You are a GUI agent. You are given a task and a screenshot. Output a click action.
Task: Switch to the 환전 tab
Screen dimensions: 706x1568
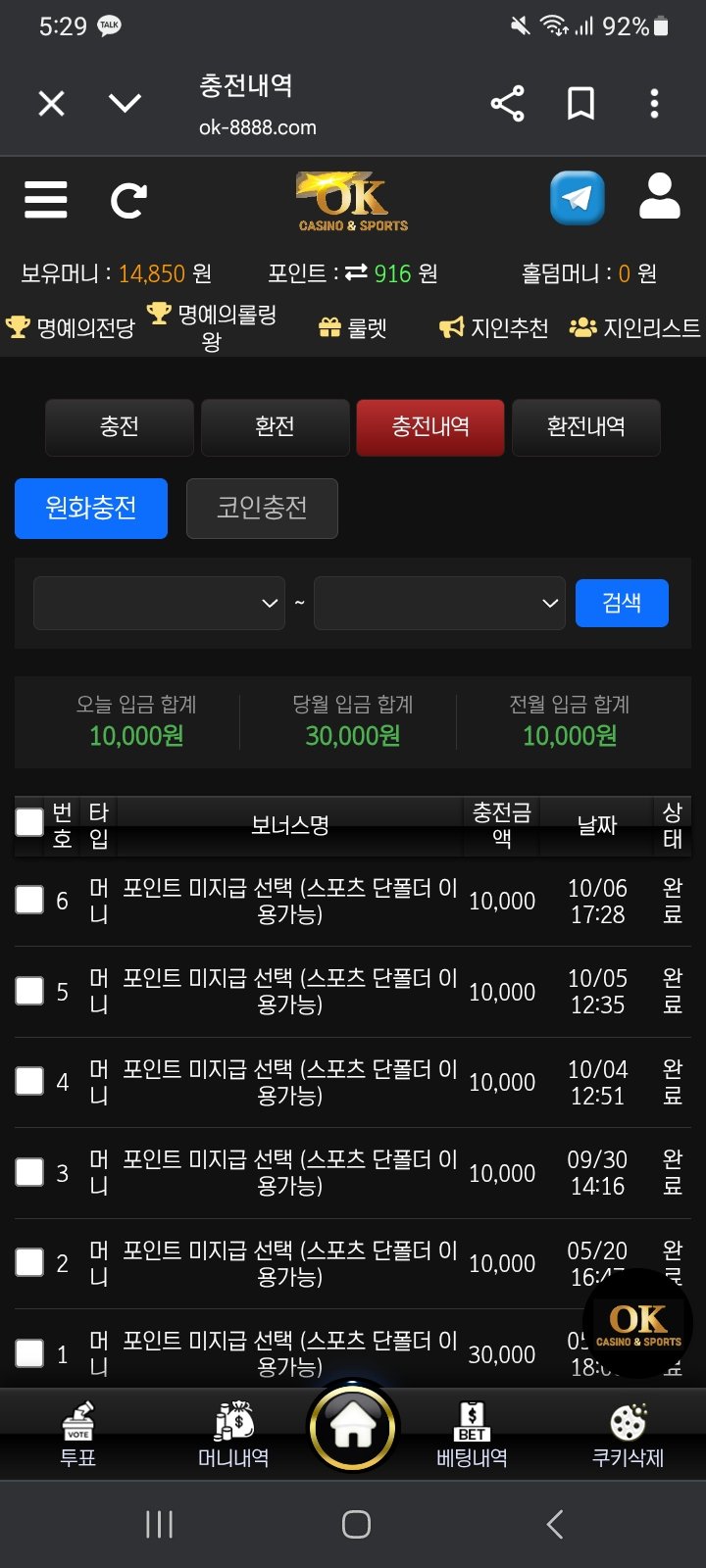pos(275,426)
